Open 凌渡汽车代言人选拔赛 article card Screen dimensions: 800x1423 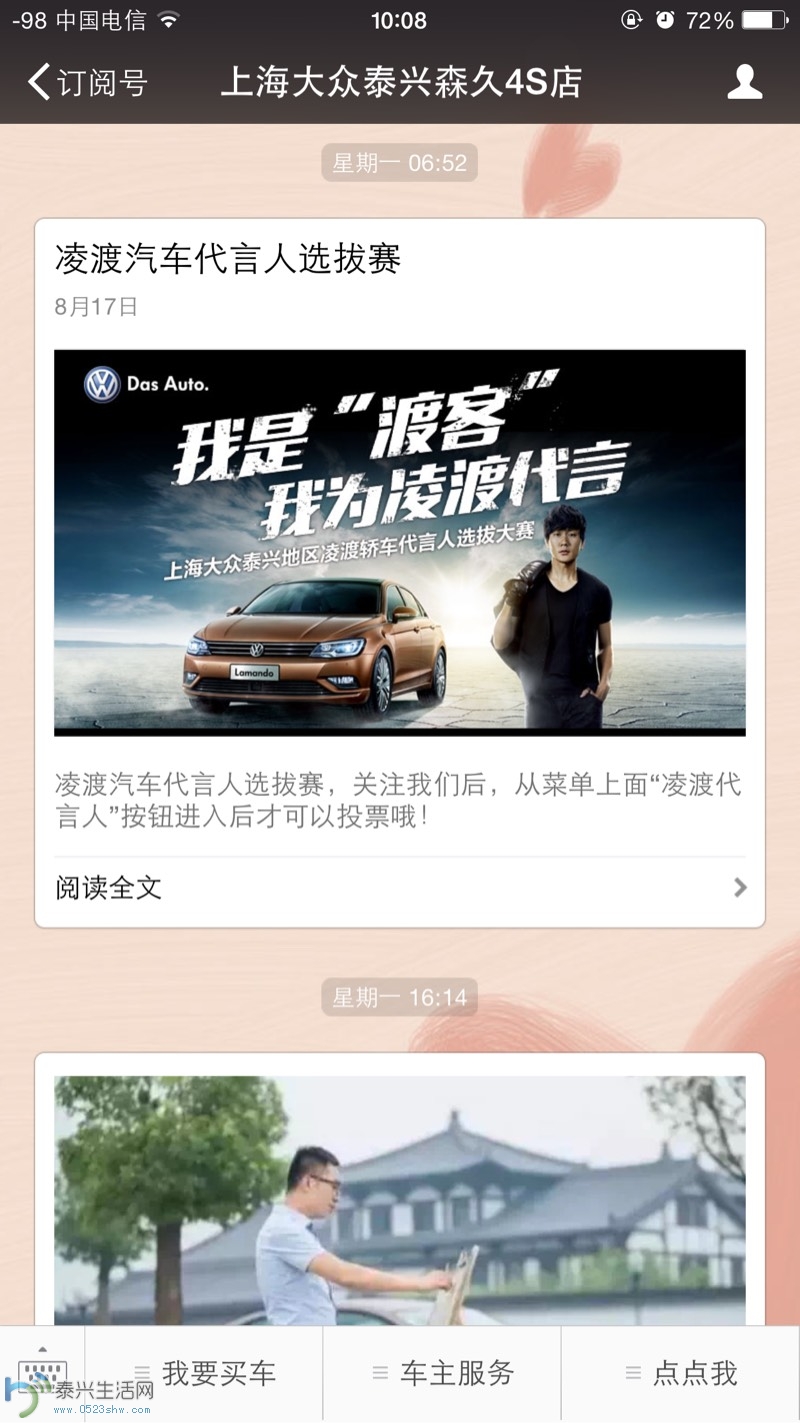click(400, 542)
